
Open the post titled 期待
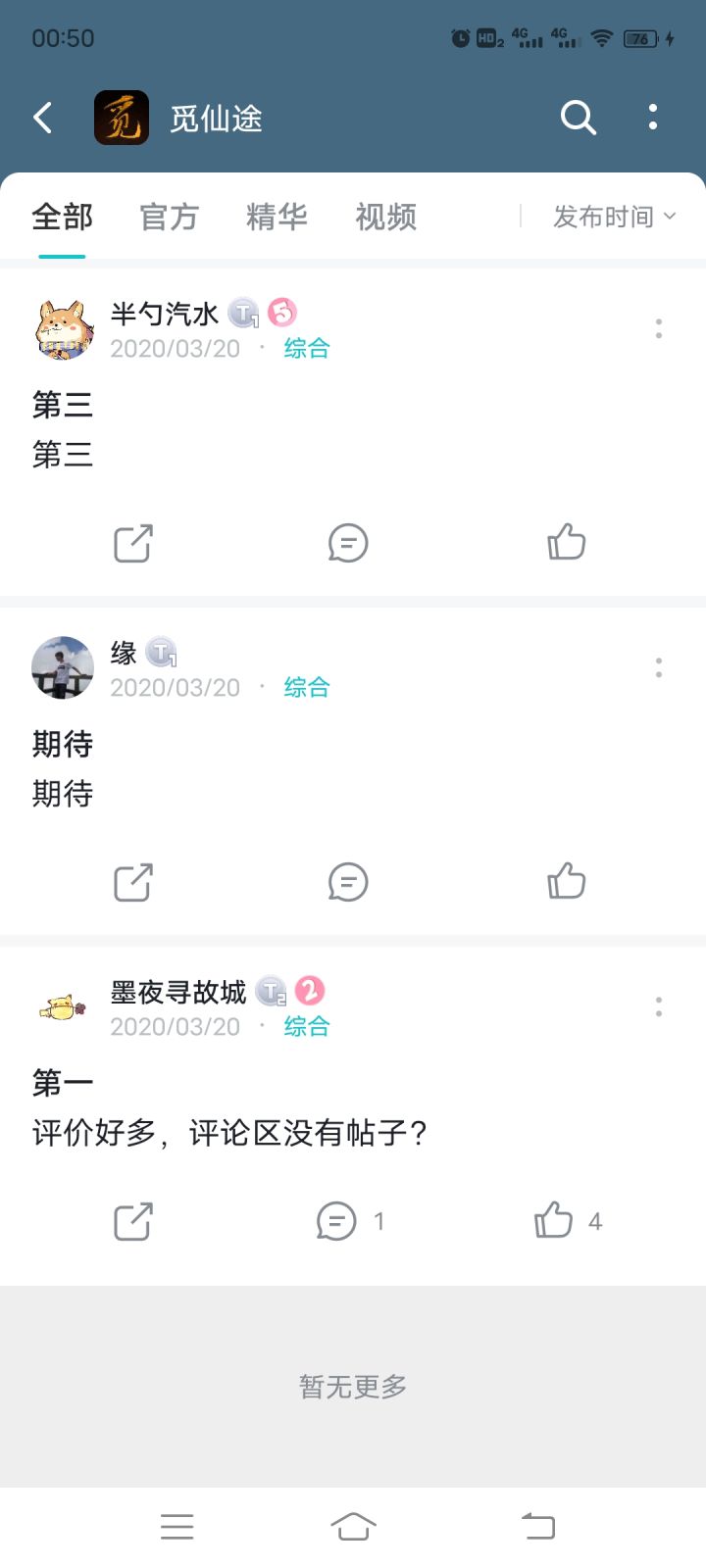coord(63,744)
